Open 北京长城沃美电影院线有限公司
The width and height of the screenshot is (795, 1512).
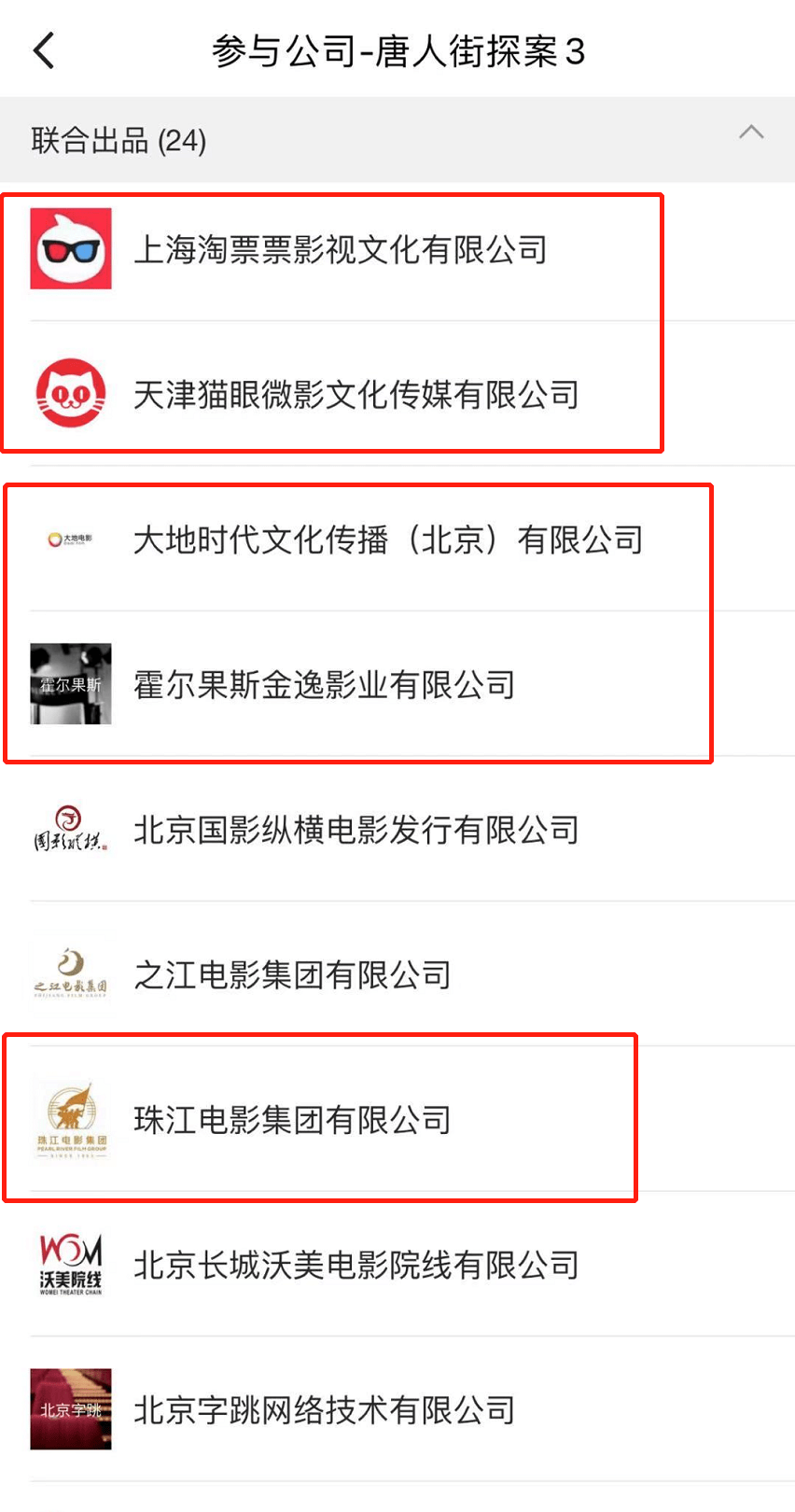click(356, 1266)
